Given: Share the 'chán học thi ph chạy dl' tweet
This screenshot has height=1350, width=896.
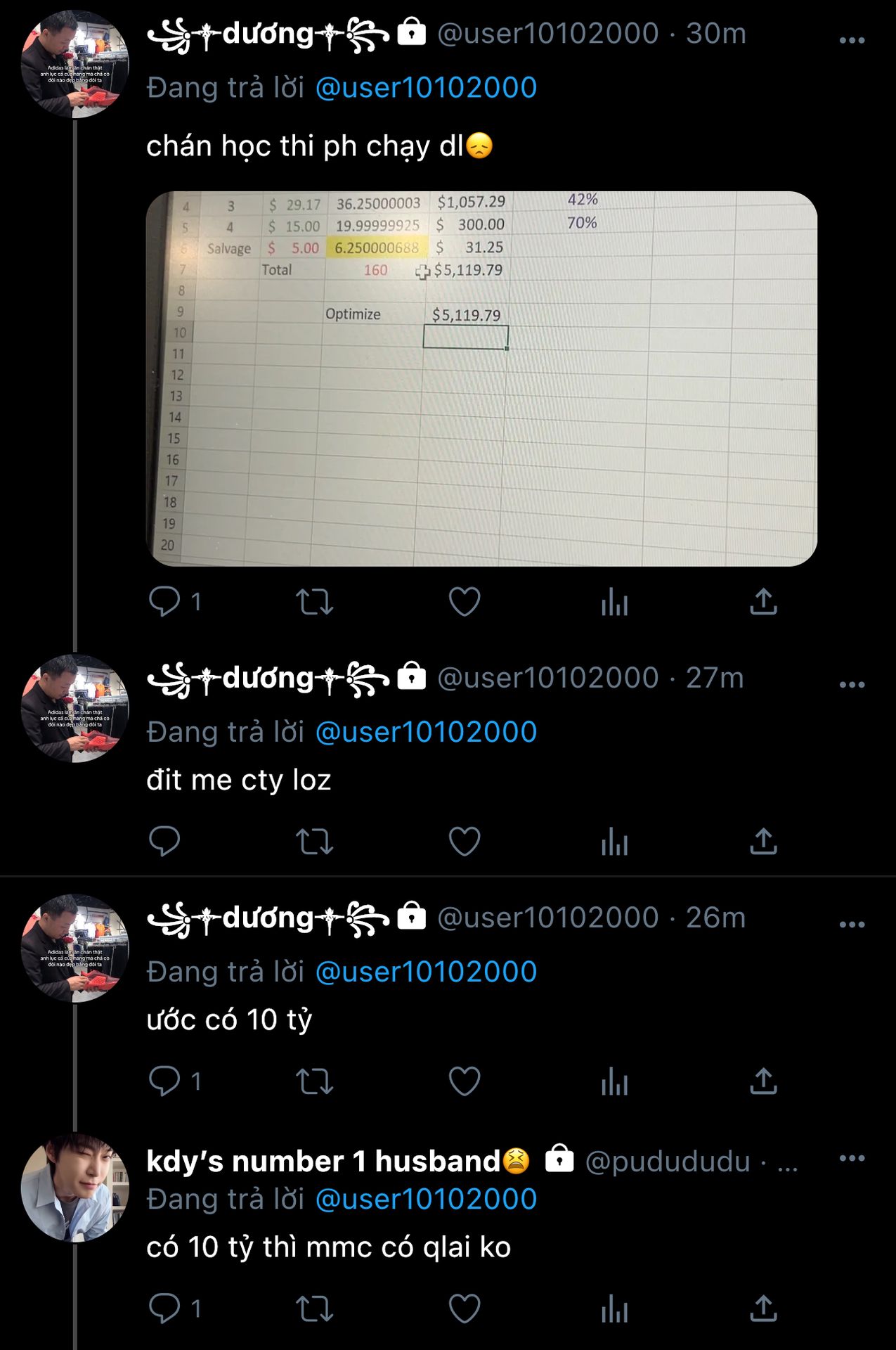Looking at the screenshot, I should point(763,602).
